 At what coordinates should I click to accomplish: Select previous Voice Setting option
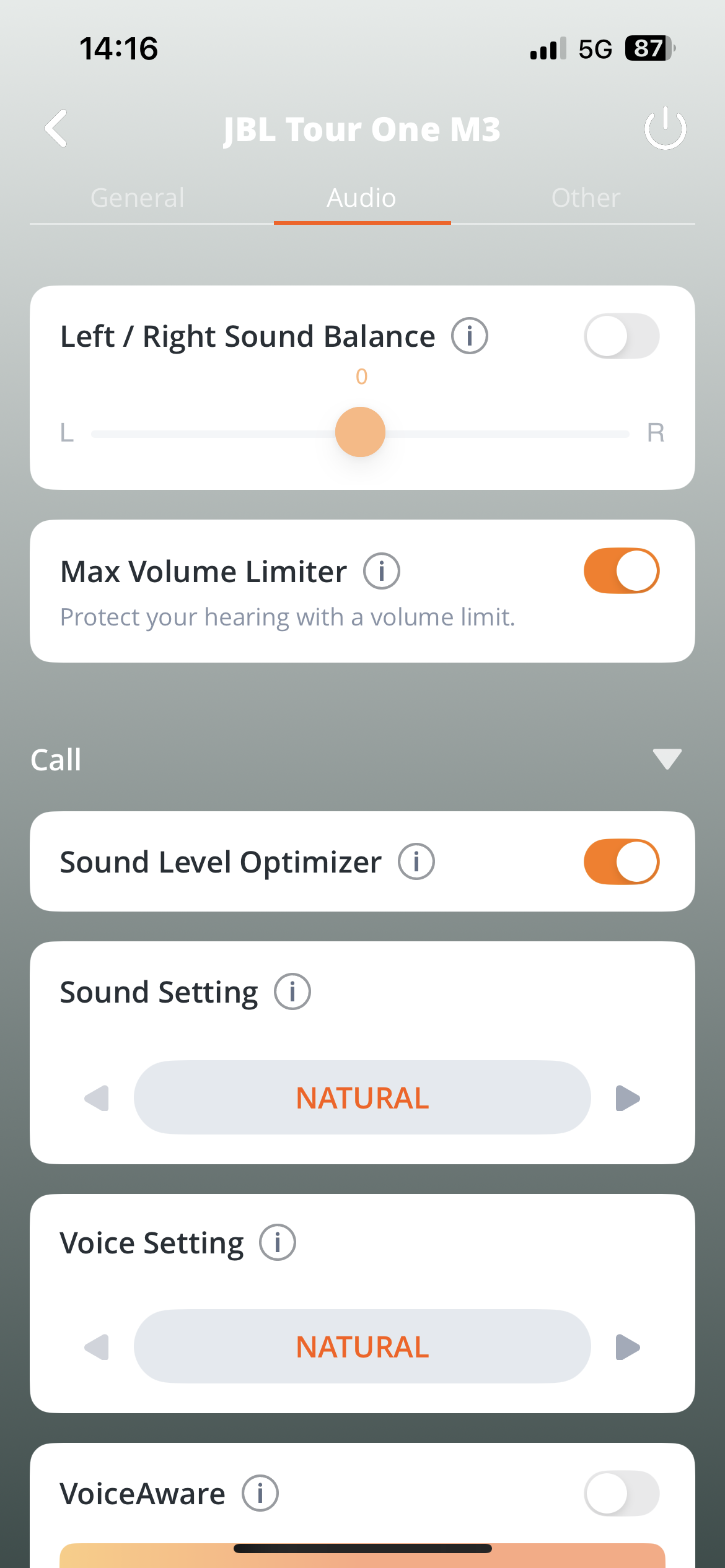click(x=97, y=1347)
